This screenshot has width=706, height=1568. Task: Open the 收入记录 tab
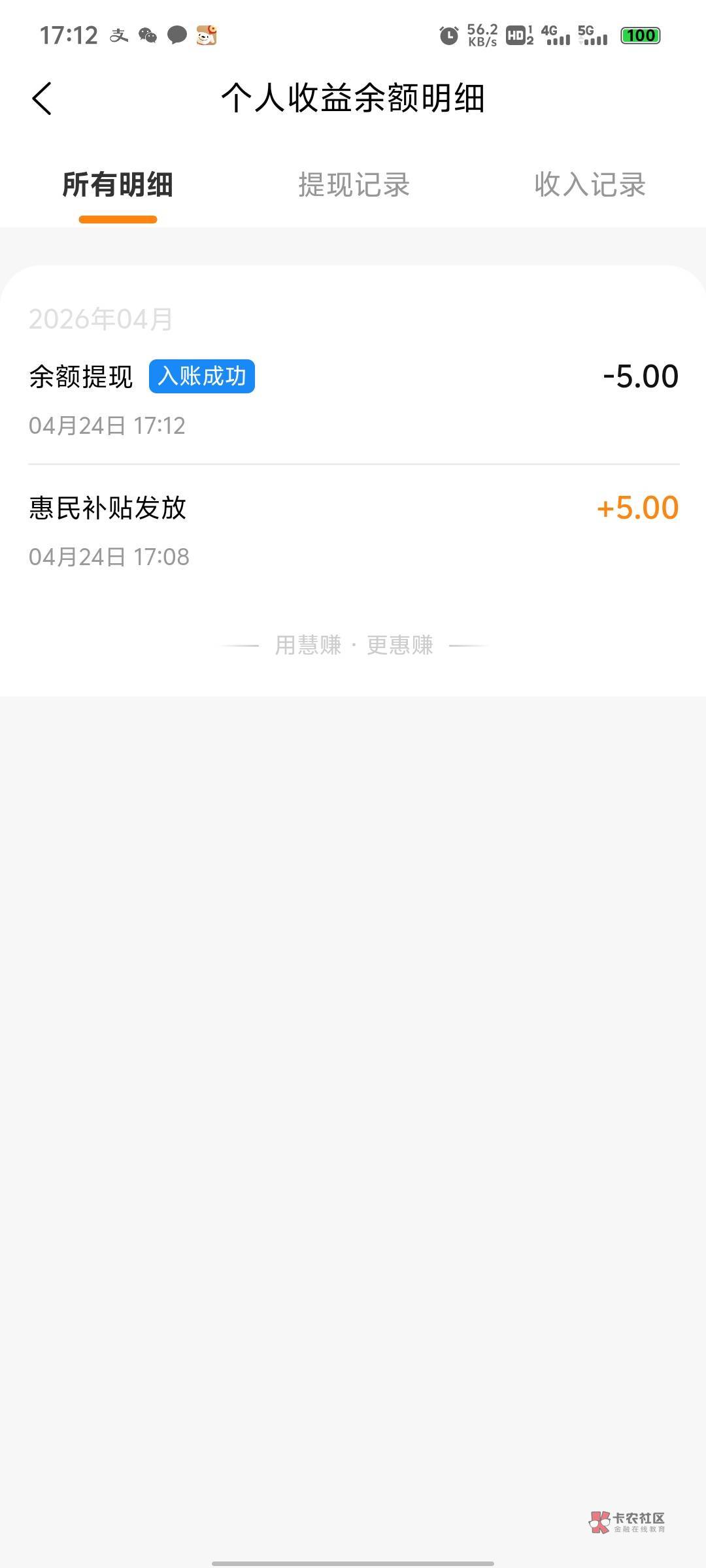coord(590,185)
